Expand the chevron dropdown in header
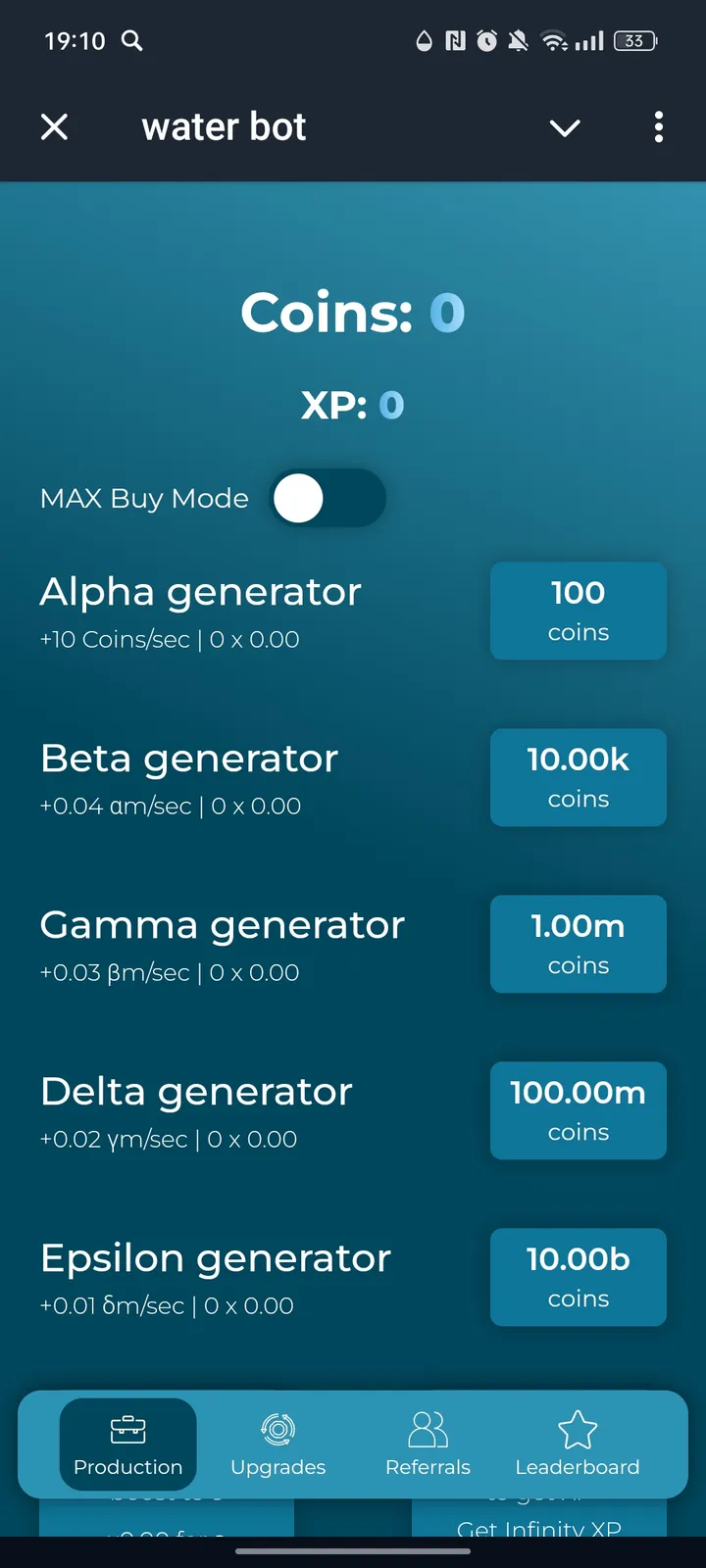The width and height of the screenshot is (706, 1568). (x=565, y=127)
